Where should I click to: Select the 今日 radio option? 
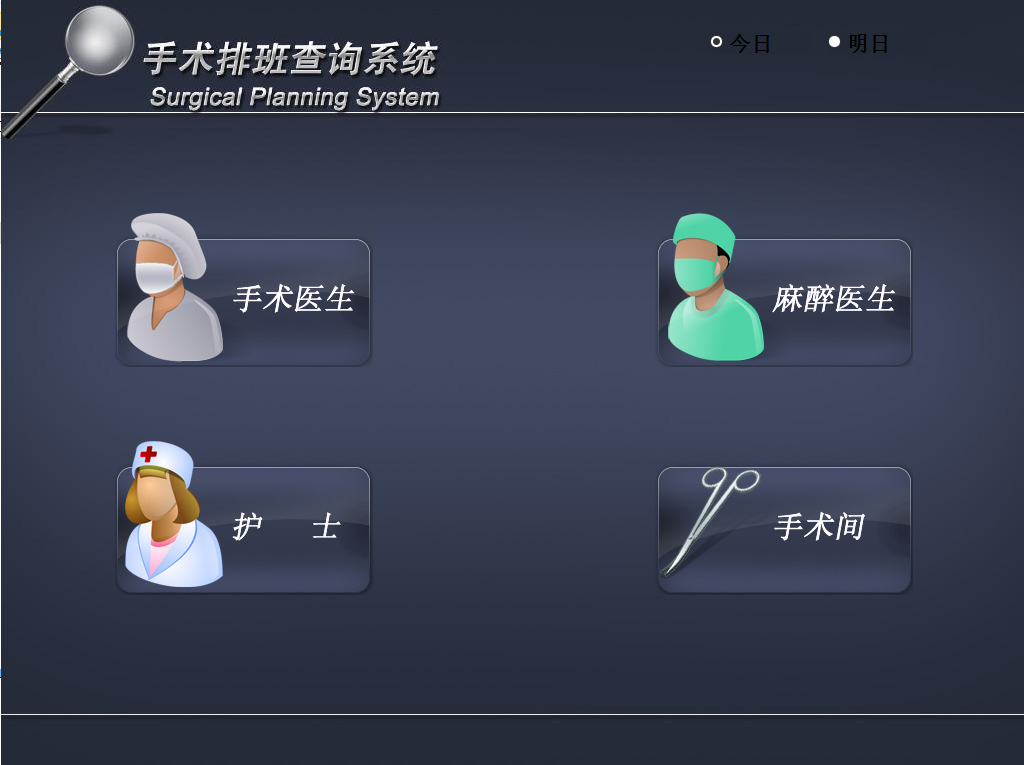coord(716,42)
